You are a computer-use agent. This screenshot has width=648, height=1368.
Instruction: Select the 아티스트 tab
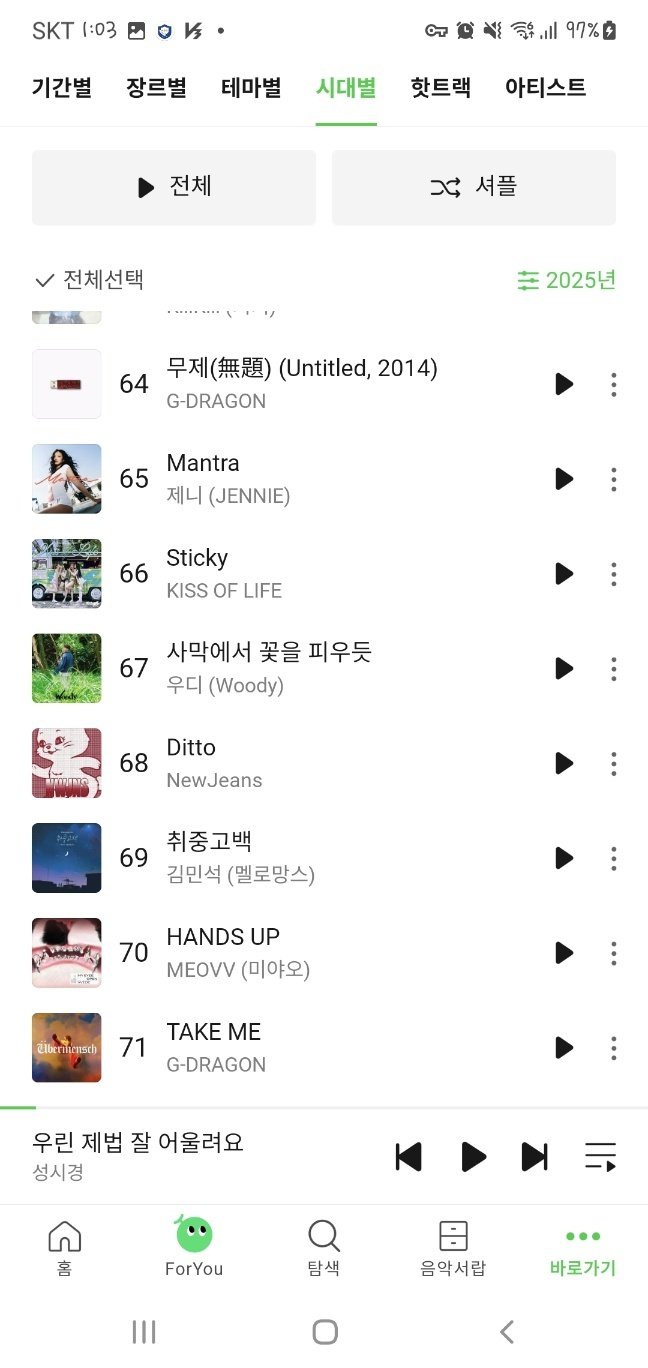[545, 88]
